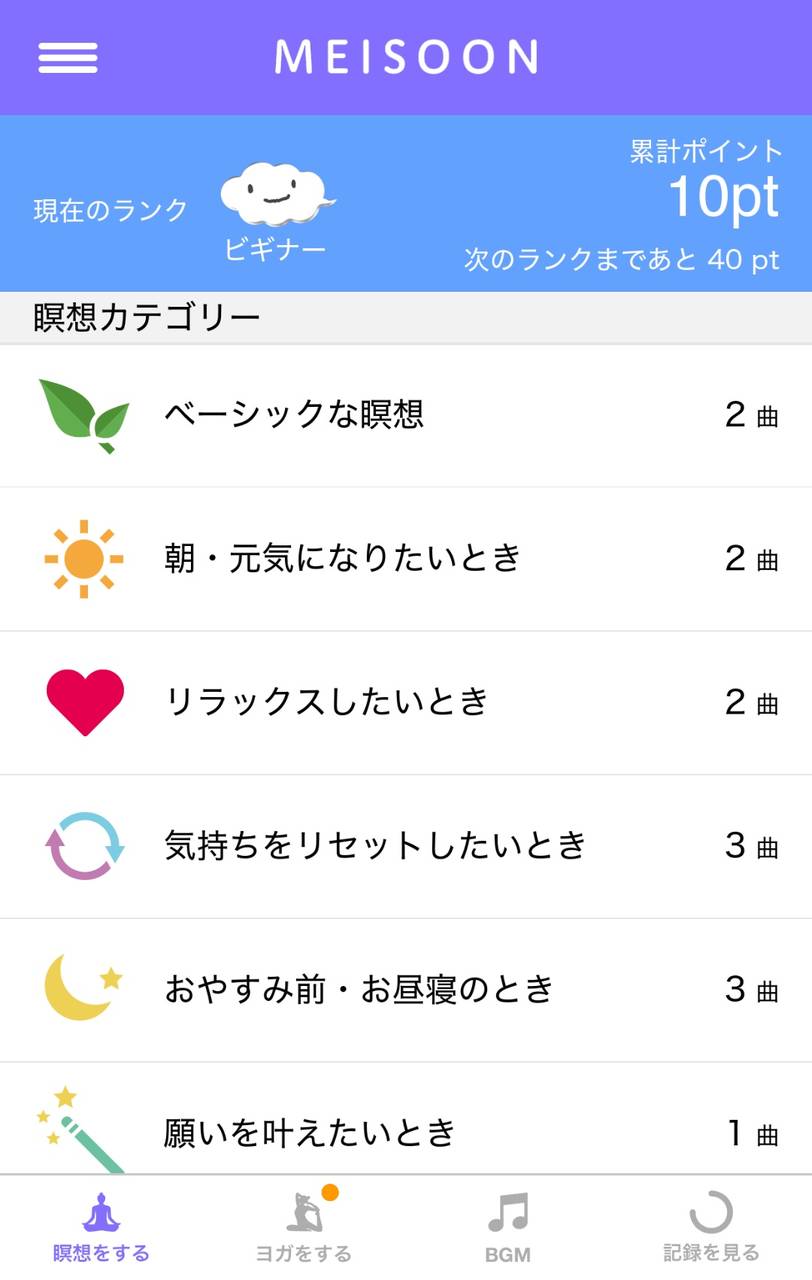The image size is (812, 1280).
Task: Open the hamburger menu
Action: [x=66, y=58]
